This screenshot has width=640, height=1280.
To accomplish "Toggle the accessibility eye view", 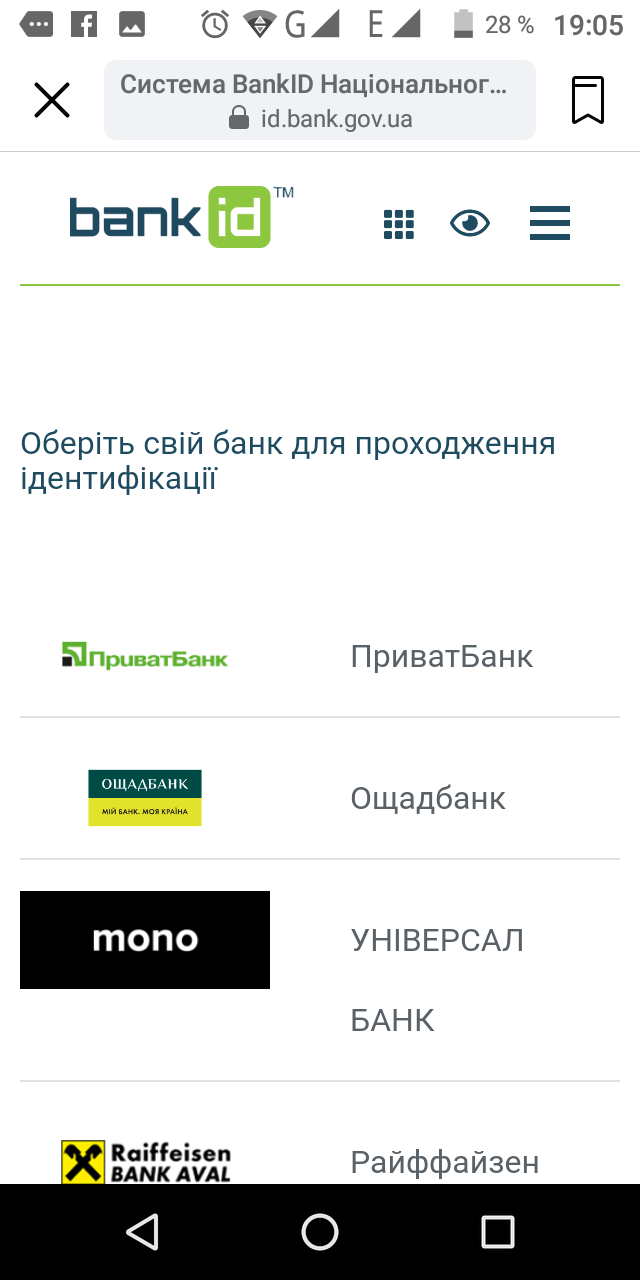I will pyautogui.click(x=470, y=223).
